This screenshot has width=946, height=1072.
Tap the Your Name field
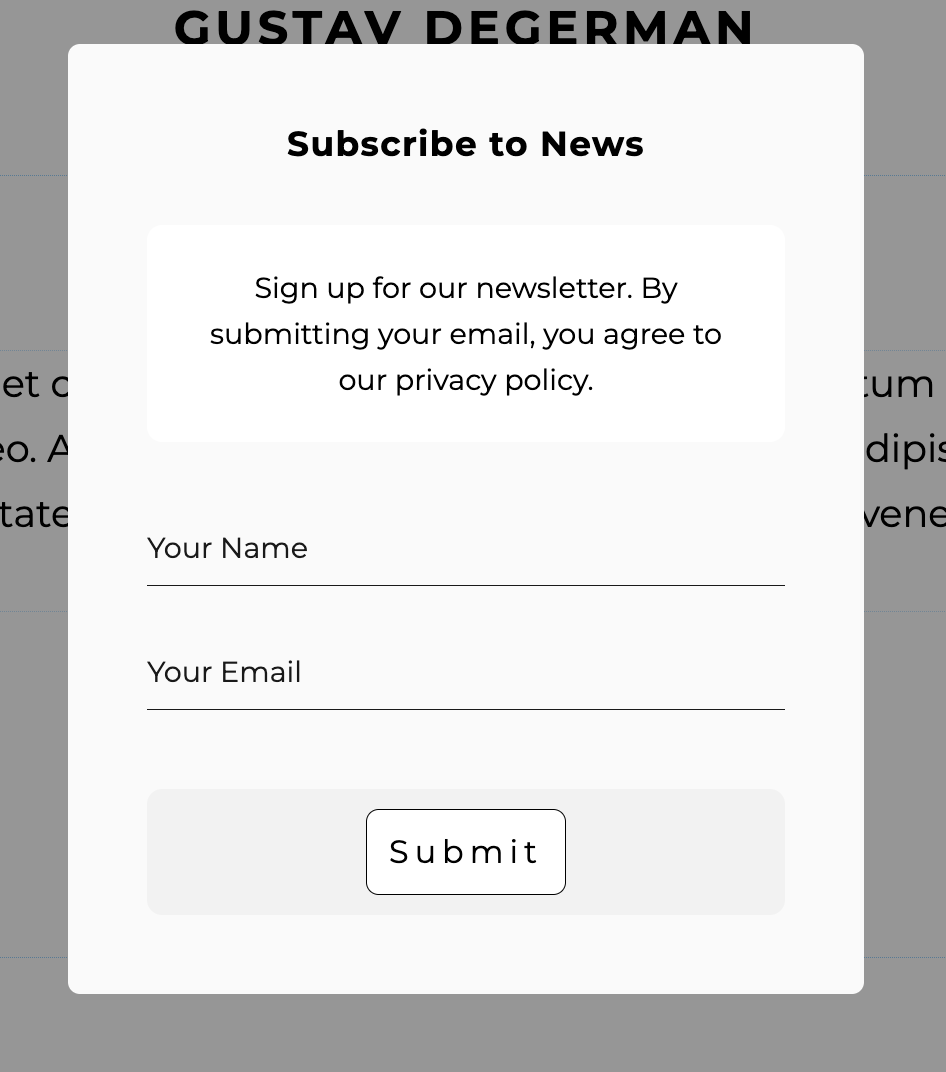coord(465,549)
